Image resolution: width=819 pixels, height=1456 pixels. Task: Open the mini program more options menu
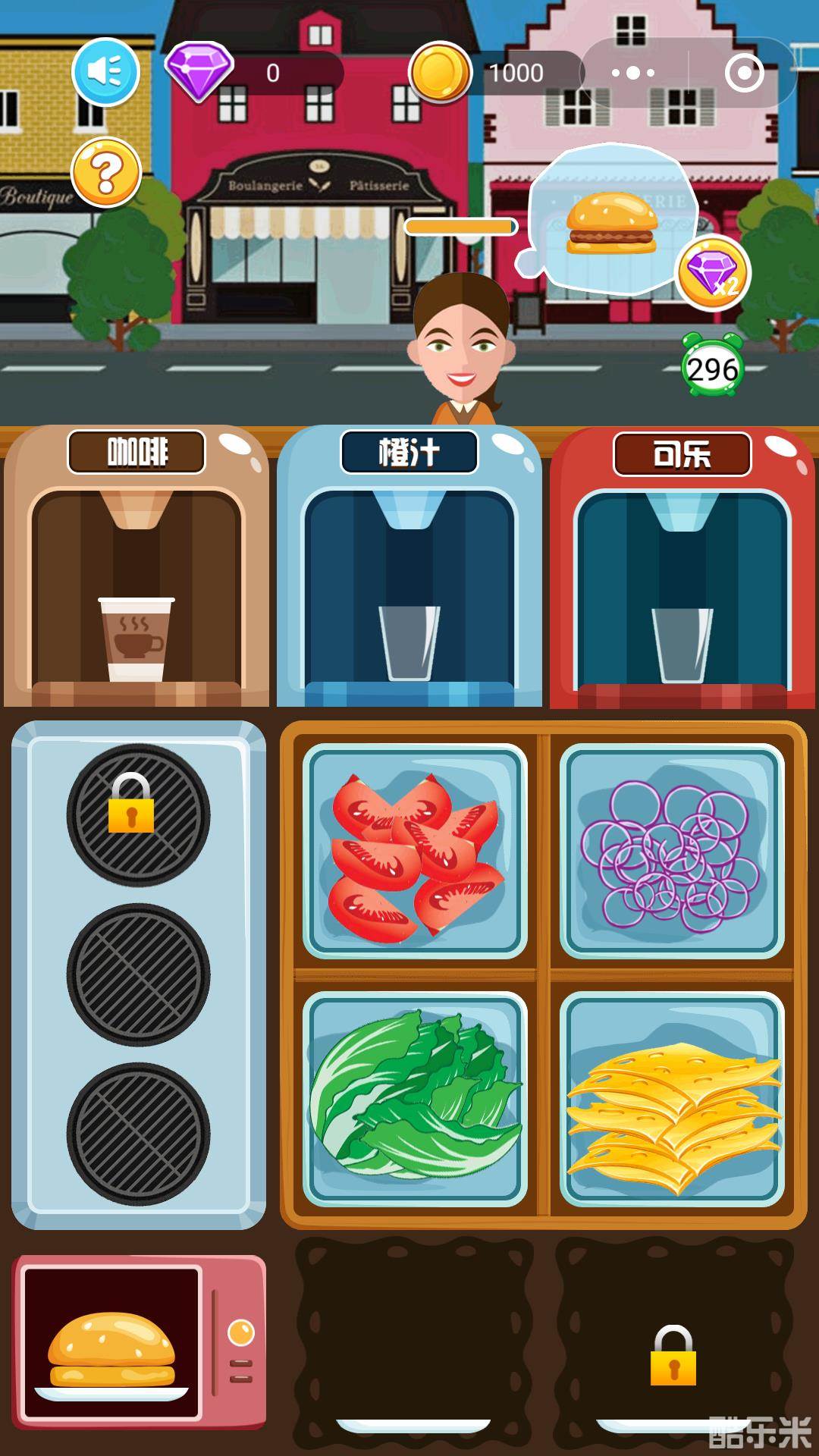click(x=633, y=73)
